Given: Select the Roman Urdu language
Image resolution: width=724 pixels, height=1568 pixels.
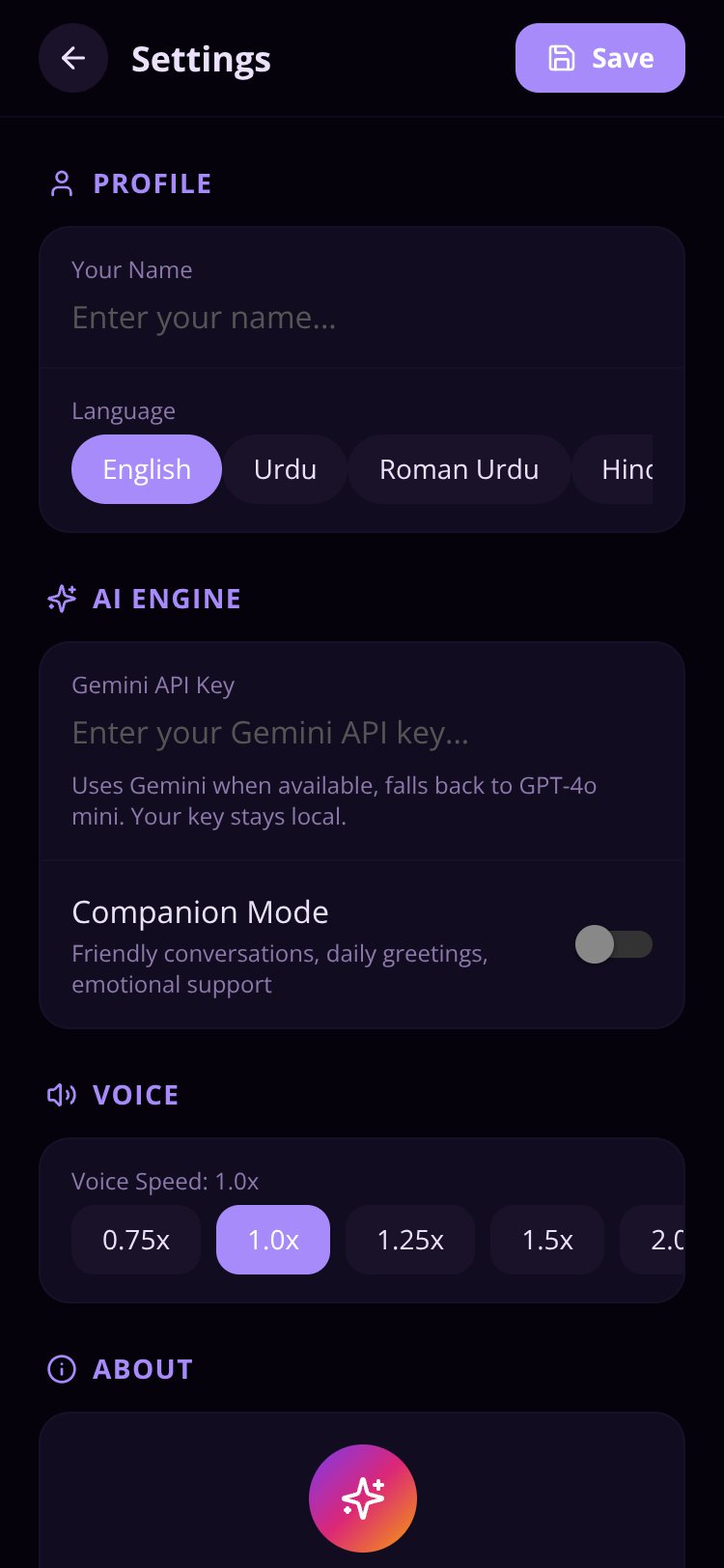Looking at the screenshot, I should (459, 469).
